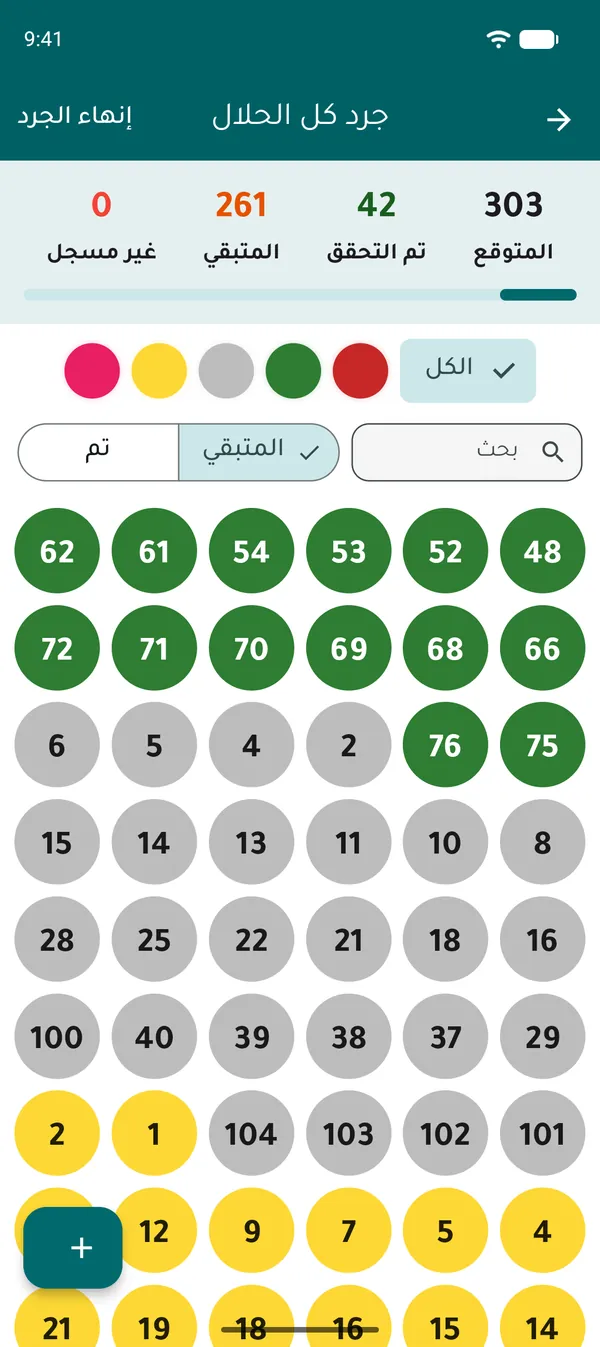The width and height of the screenshot is (600, 1347).
Task: Switch to the المتبقي tab
Action: [x=259, y=452]
